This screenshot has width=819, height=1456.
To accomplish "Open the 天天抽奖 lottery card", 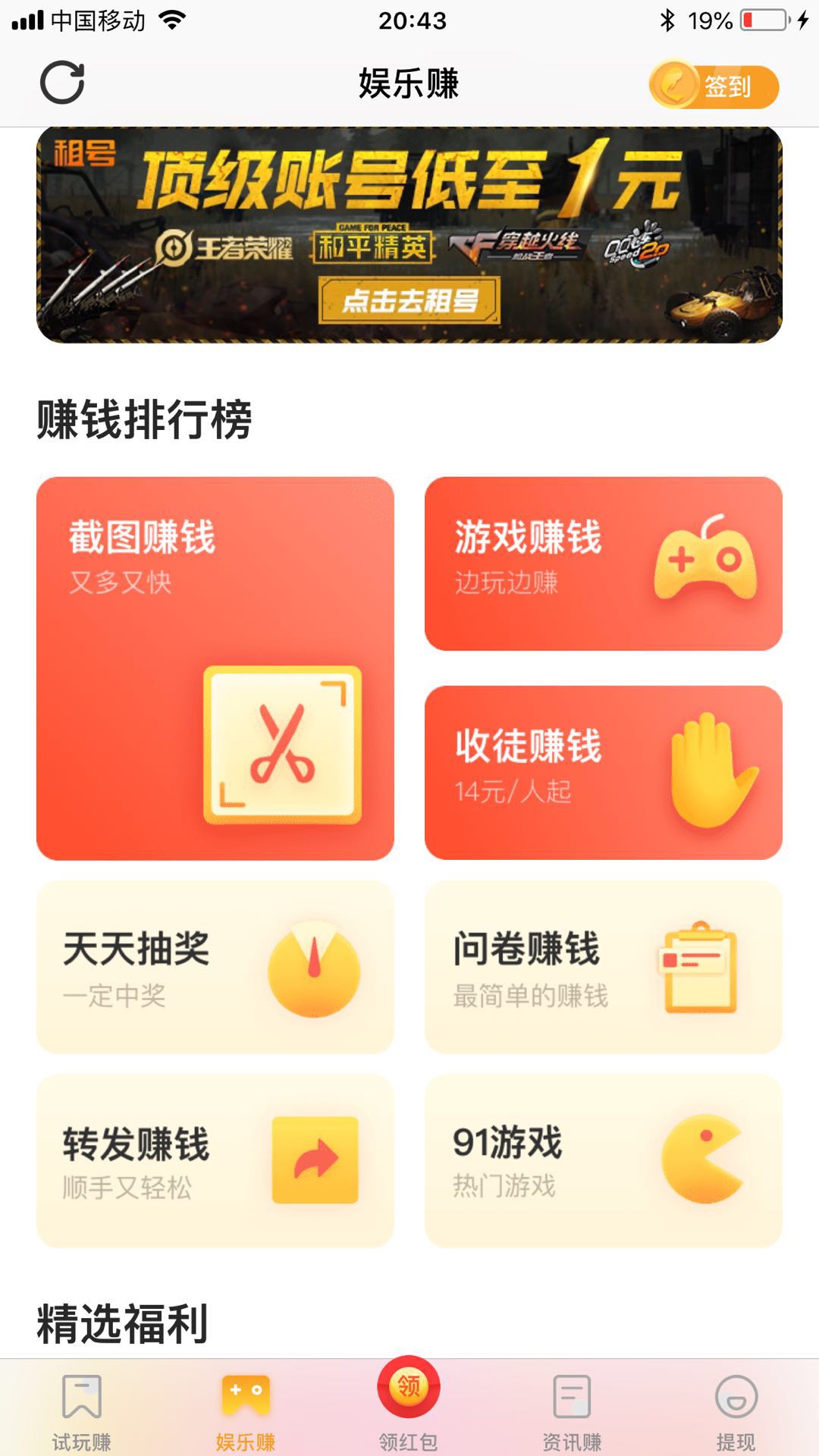I will [x=215, y=967].
